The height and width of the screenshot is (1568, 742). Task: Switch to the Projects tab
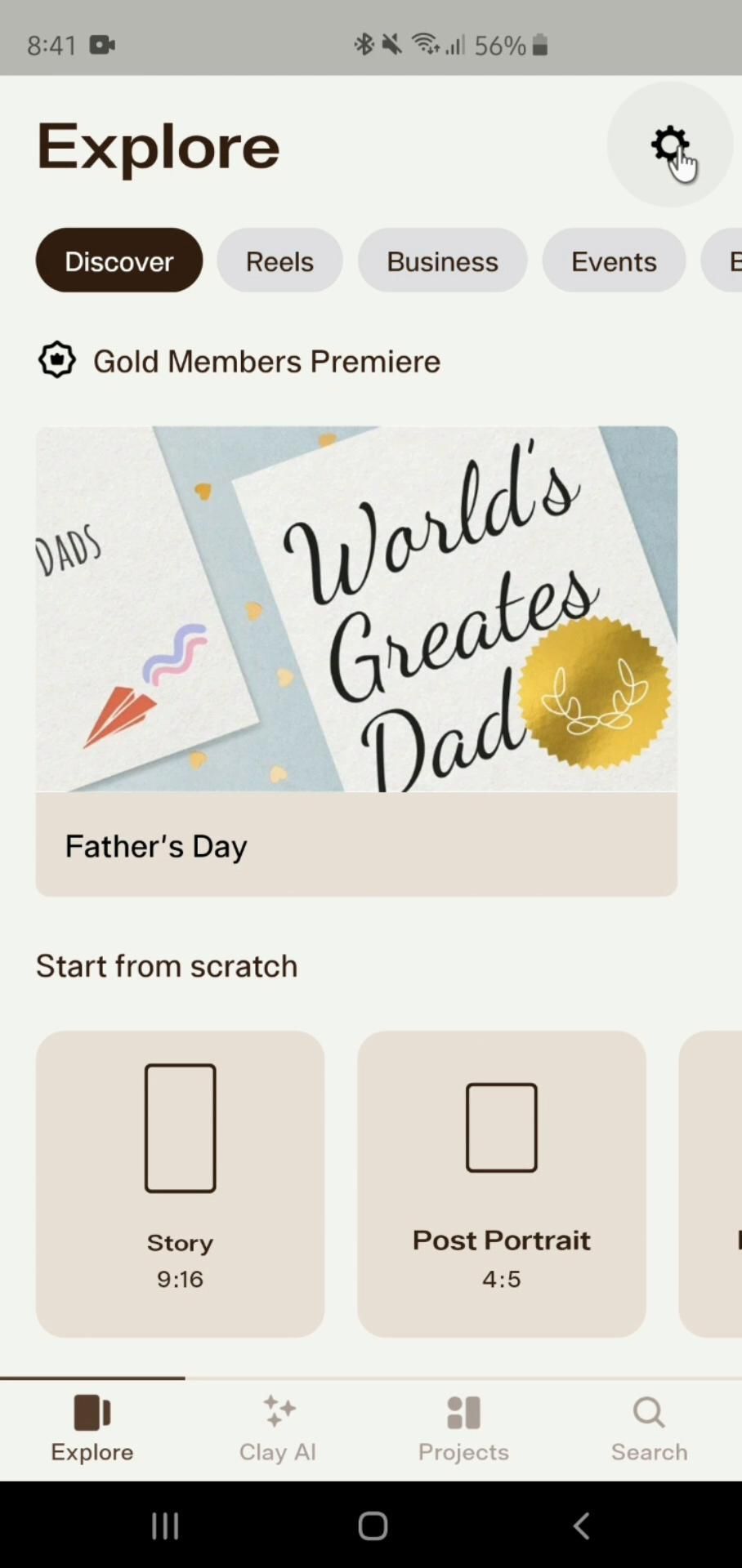(463, 1429)
